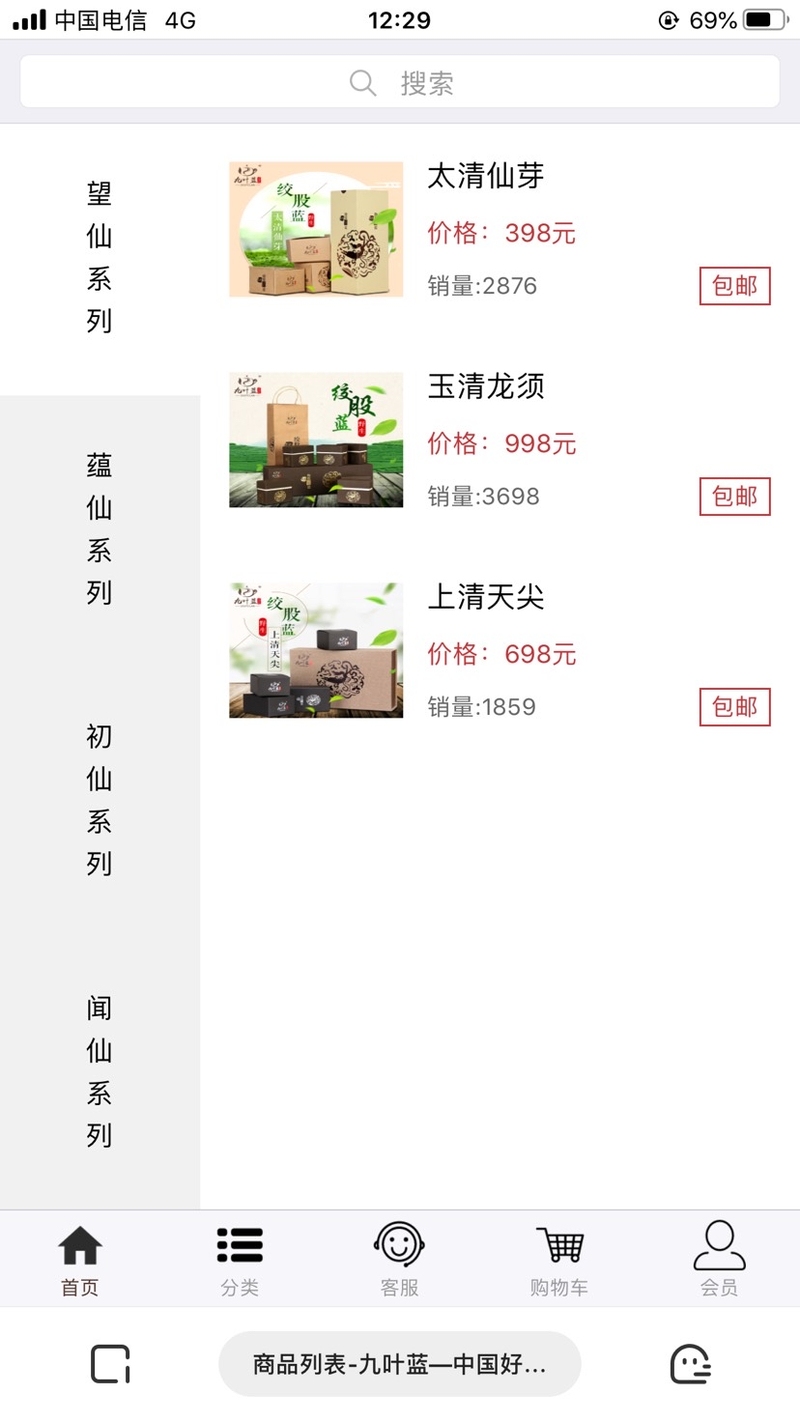Show the 闻仙系列 category

pos(99,1072)
